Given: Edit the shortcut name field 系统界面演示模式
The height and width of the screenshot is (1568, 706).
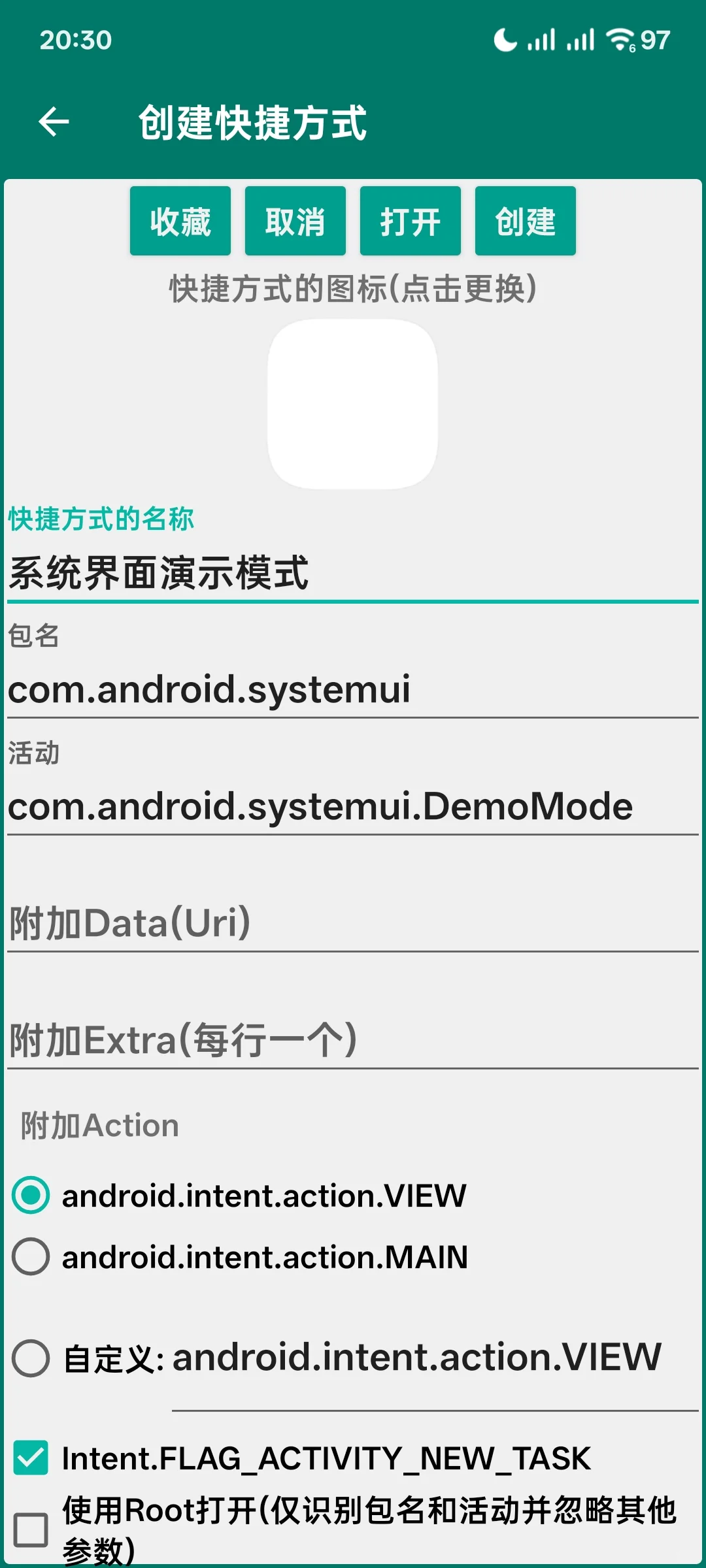Looking at the screenshot, I should click(x=353, y=574).
